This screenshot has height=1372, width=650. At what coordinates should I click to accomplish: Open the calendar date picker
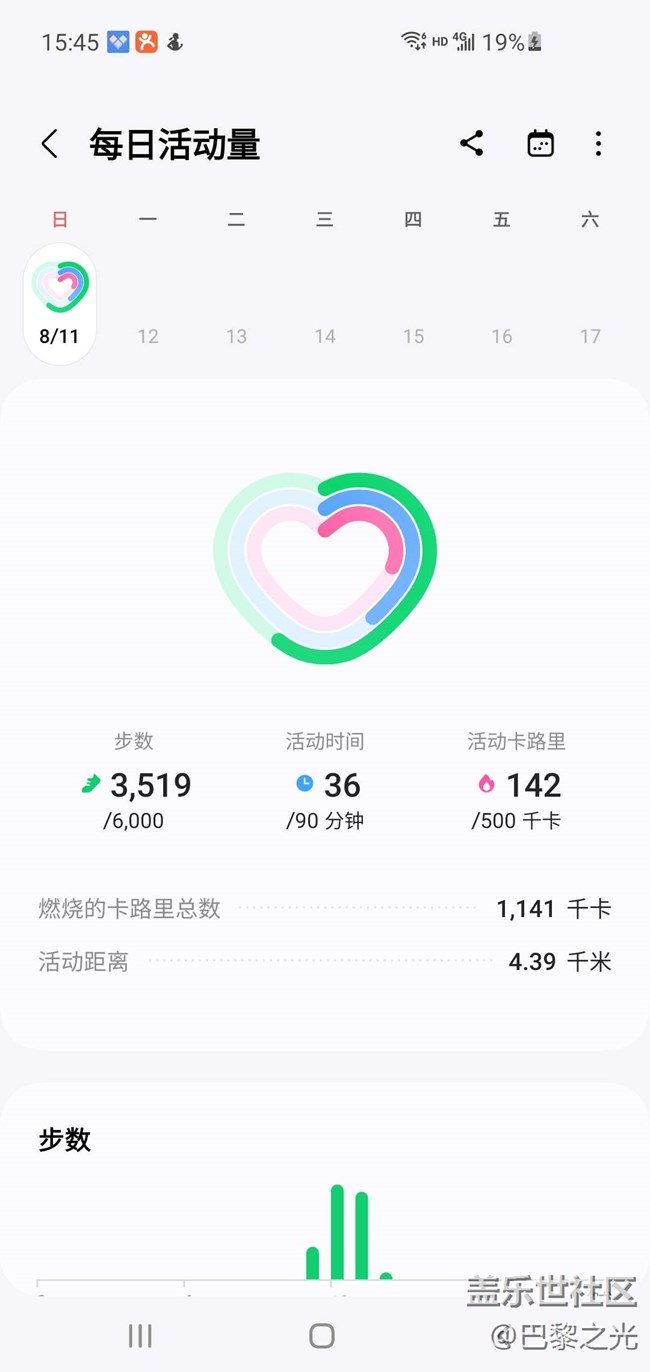pyautogui.click(x=540, y=143)
